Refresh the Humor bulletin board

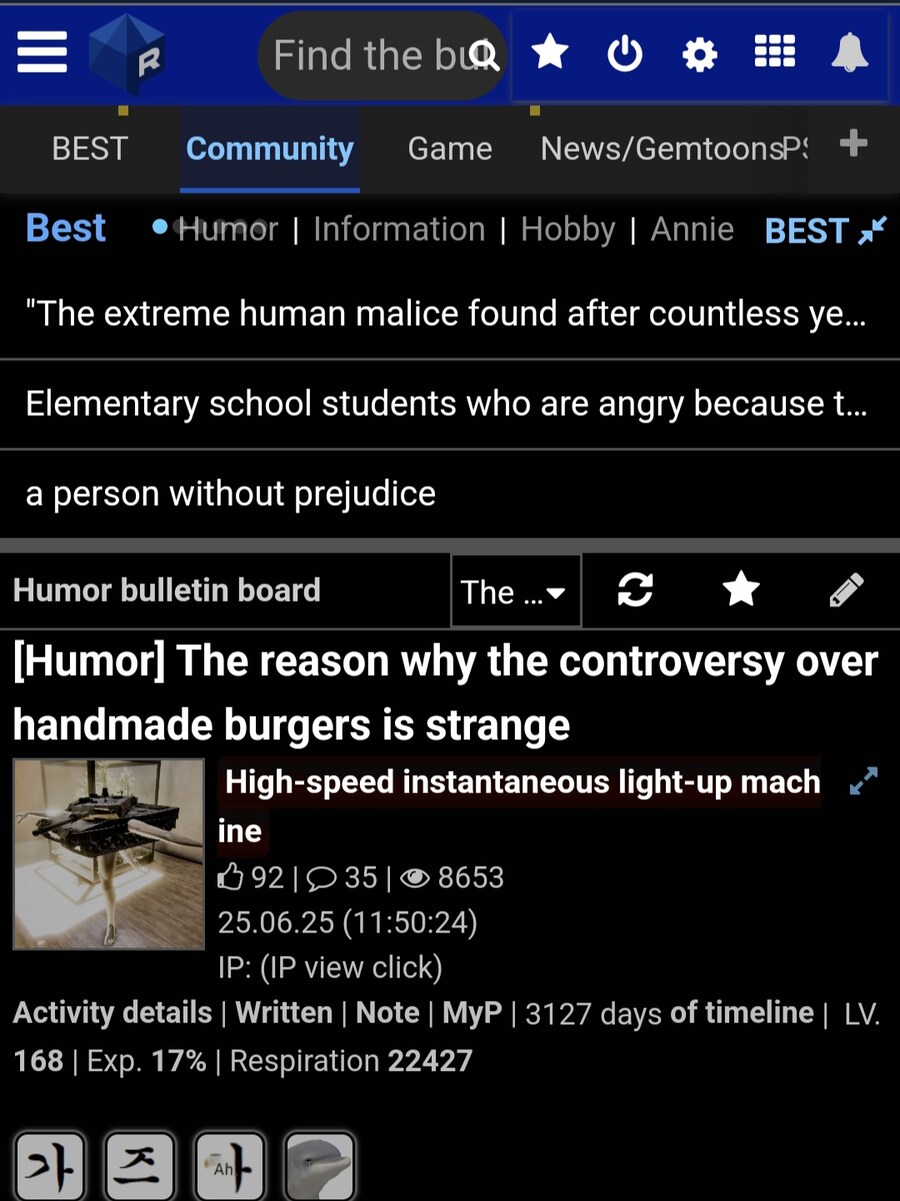pos(635,591)
